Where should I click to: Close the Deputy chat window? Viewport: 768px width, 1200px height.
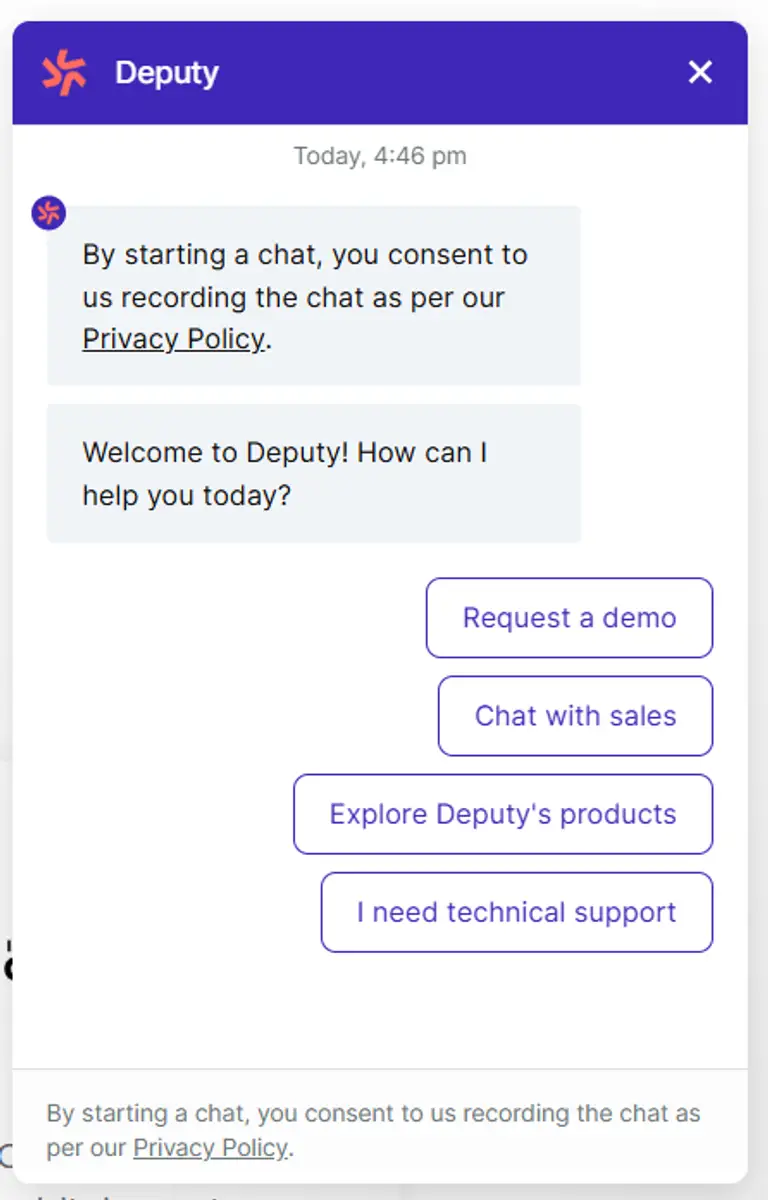click(x=700, y=72)
